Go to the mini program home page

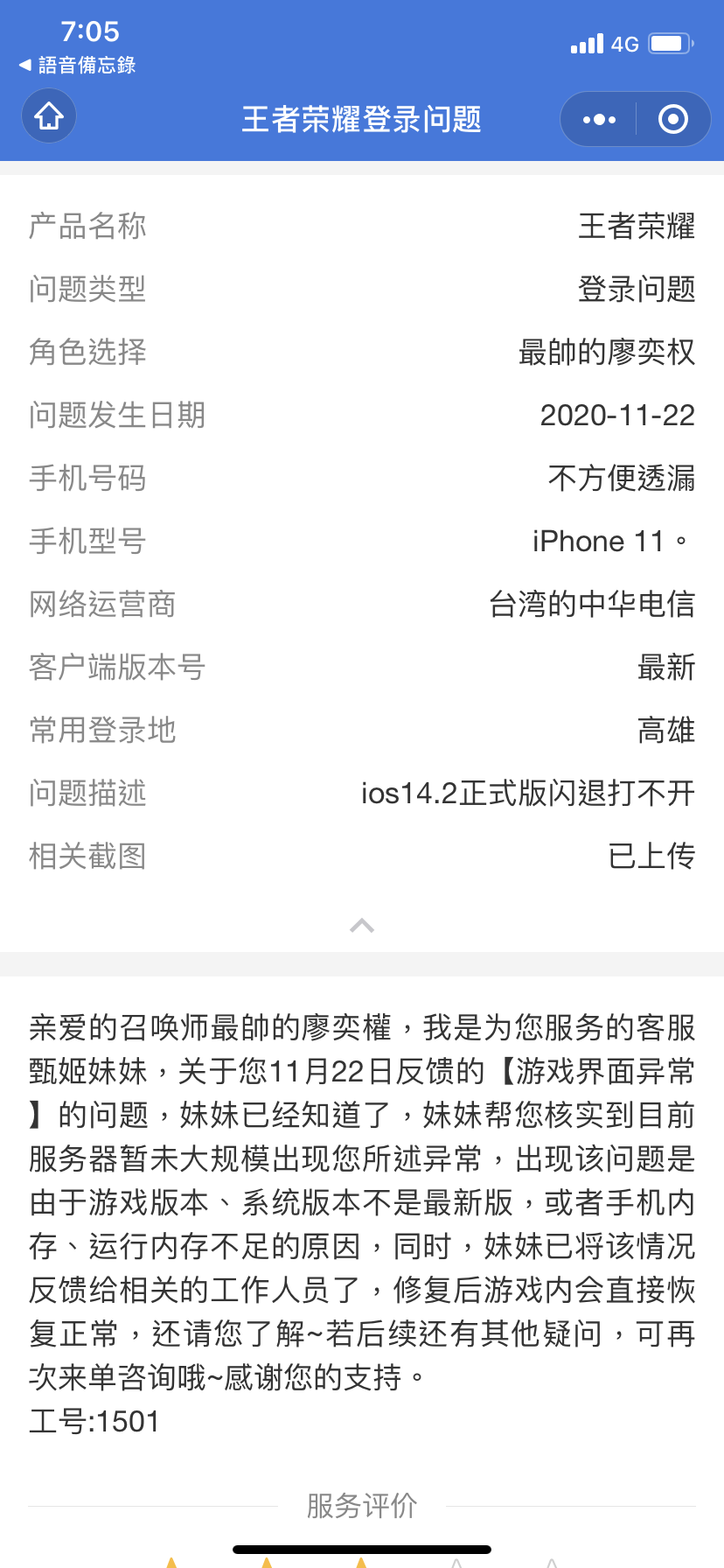[49, 116]
